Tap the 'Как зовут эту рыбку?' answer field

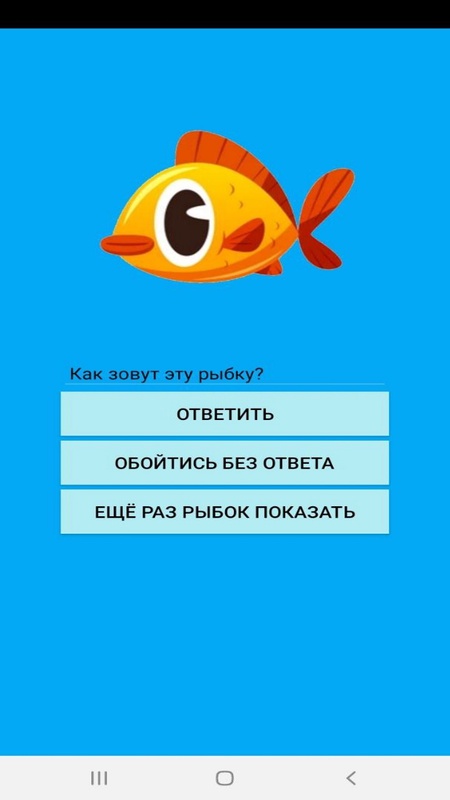click(x=224, y=374)
